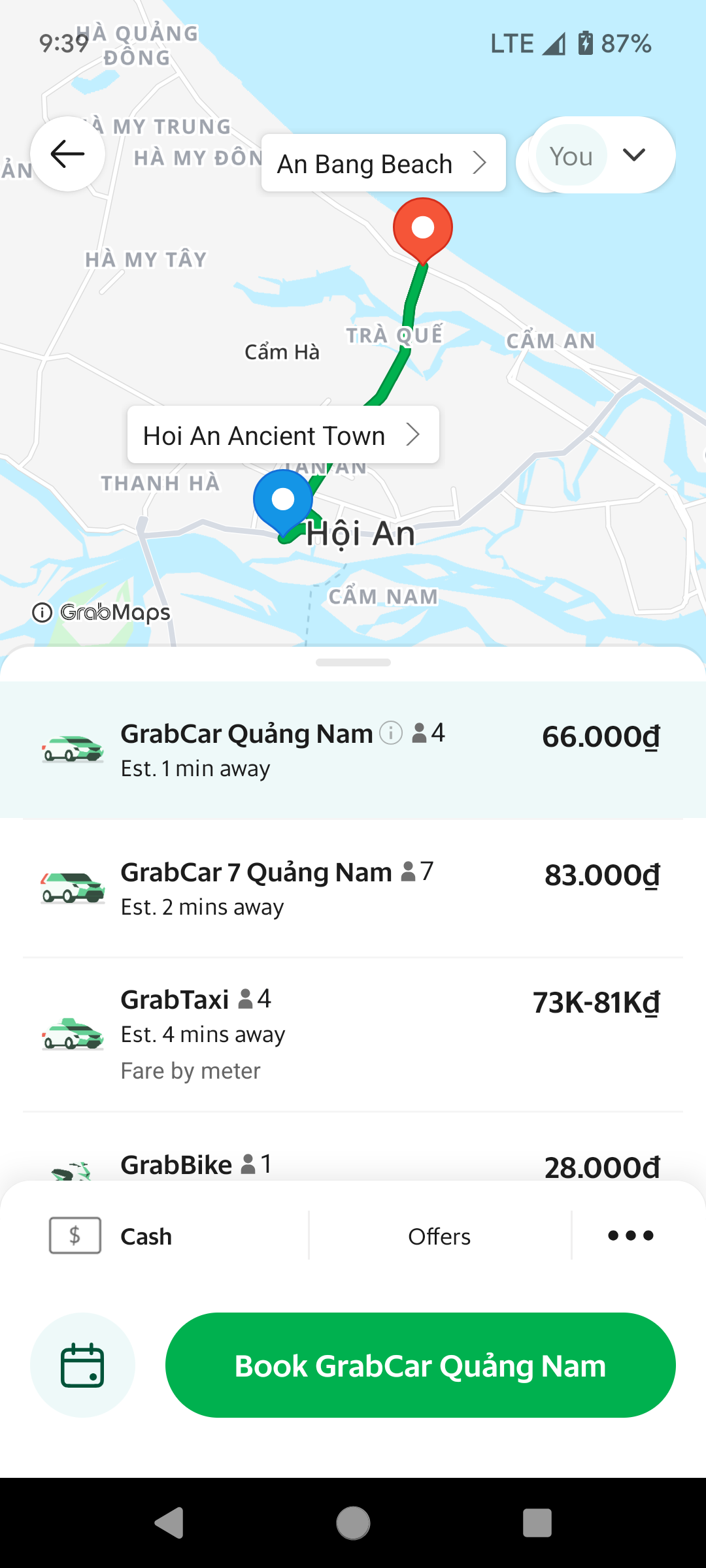Tap the bottom sheet drag handle
Viewport: 706px width, 1568px height.
pos(353,664)
